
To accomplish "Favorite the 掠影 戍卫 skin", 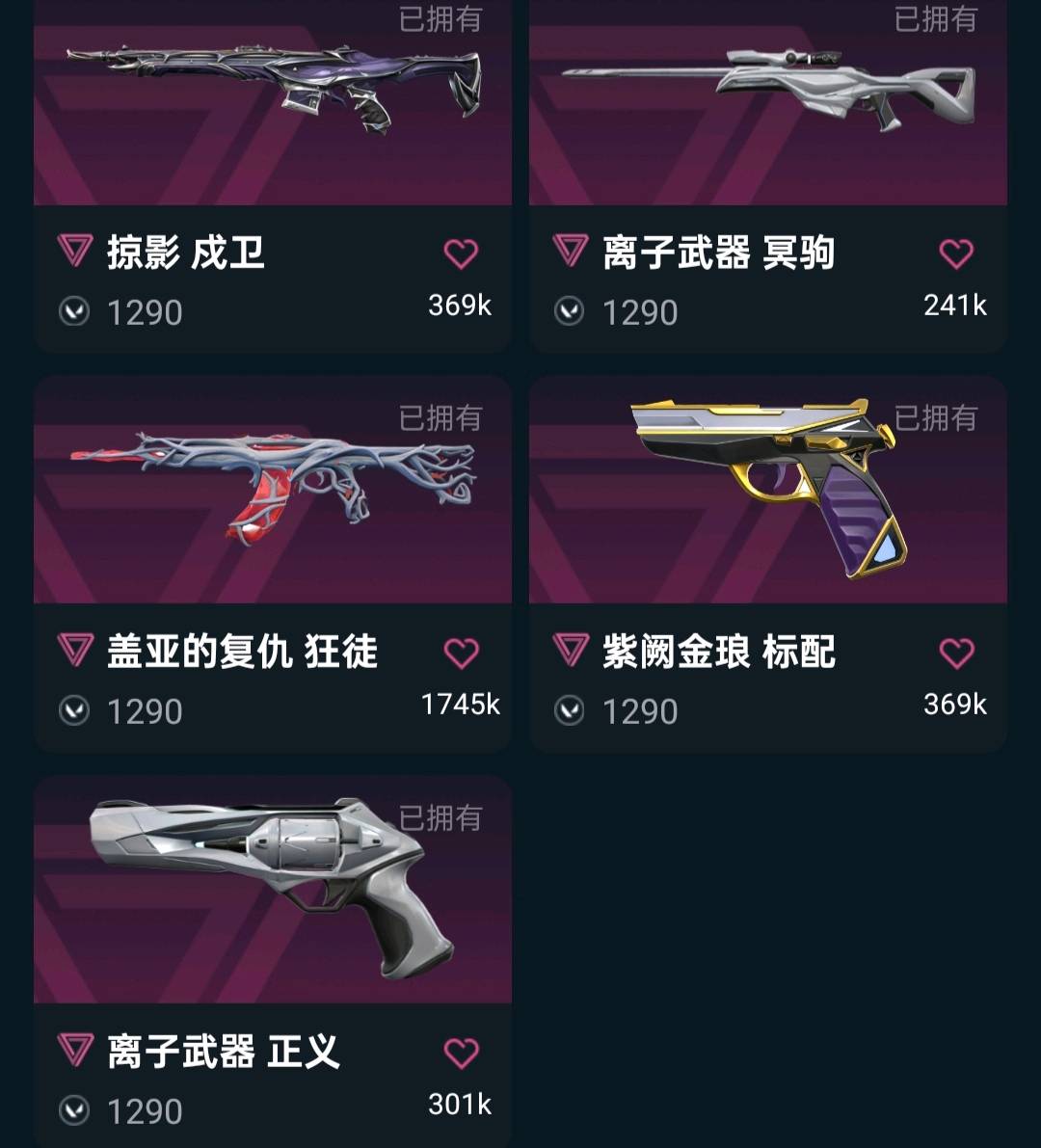I will 461,254.
